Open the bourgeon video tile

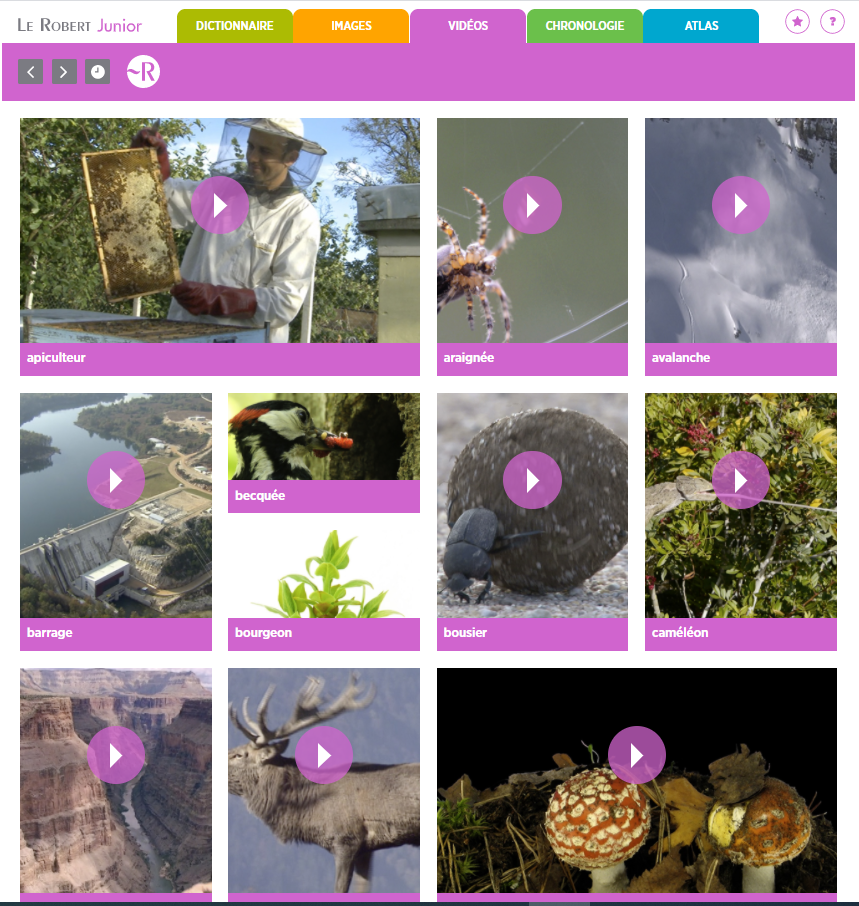tap(323, 575)
